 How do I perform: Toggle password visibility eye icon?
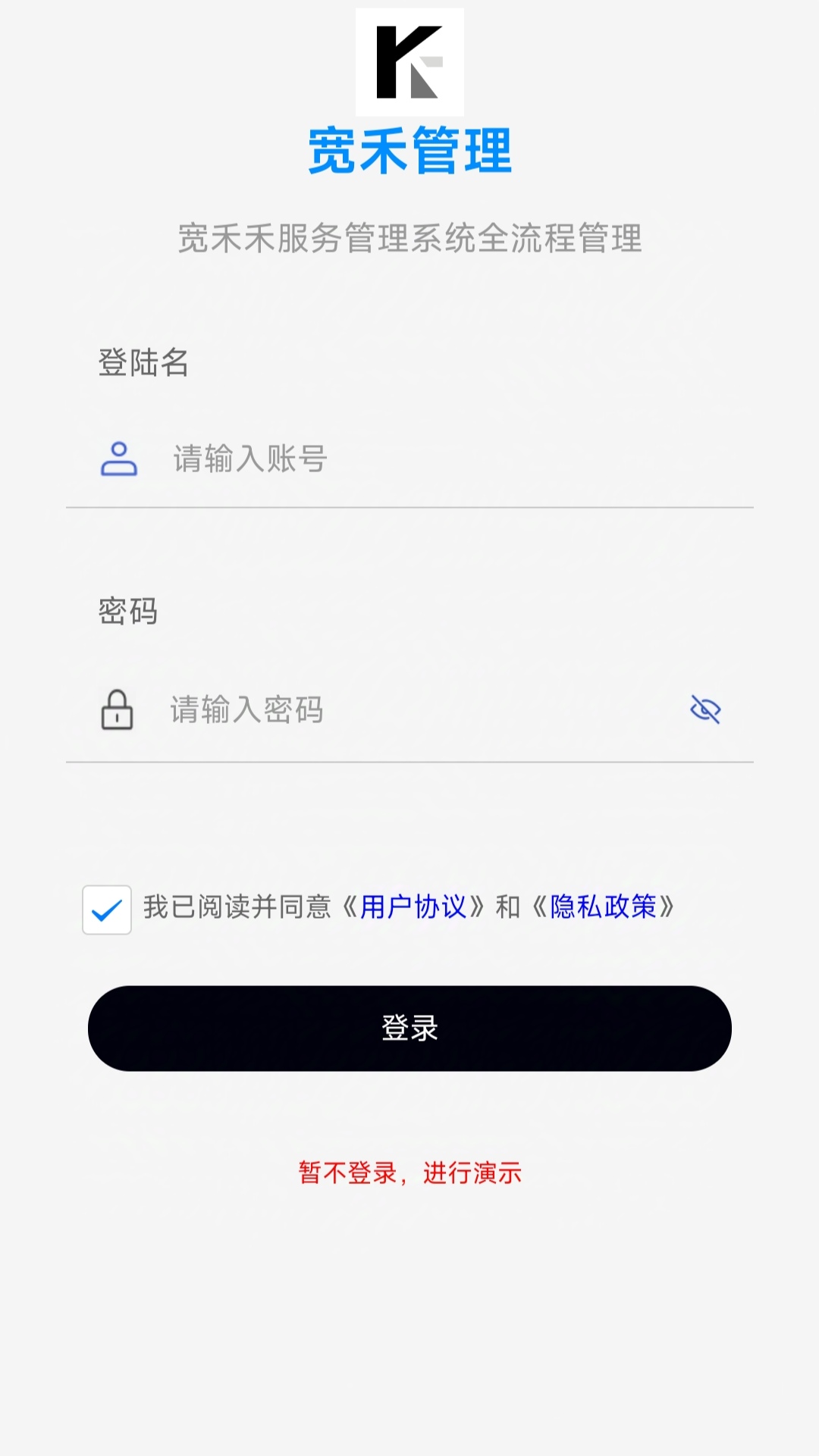705,710
